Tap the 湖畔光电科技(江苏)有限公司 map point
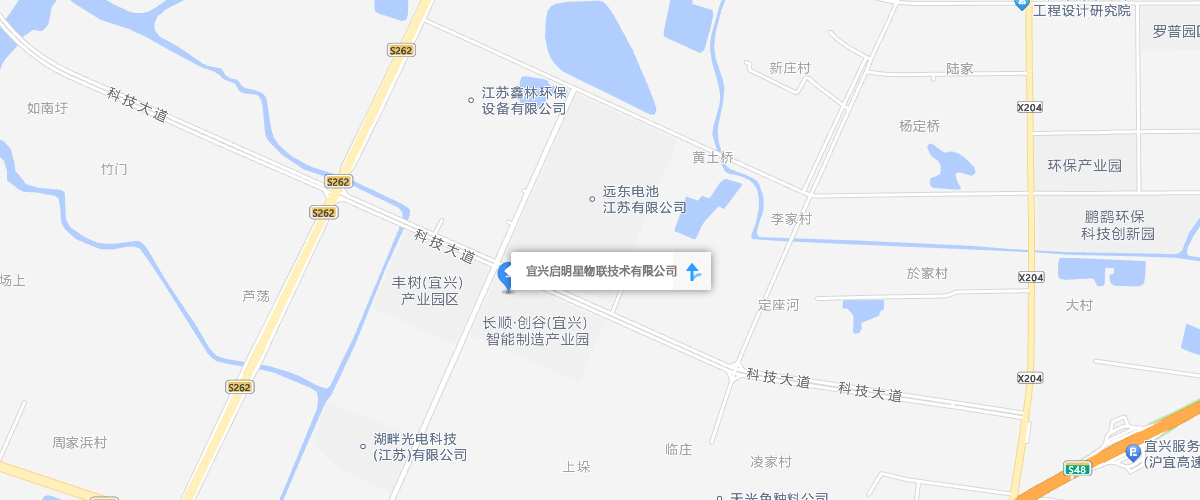1200x500 pixels. click(363, 446)
